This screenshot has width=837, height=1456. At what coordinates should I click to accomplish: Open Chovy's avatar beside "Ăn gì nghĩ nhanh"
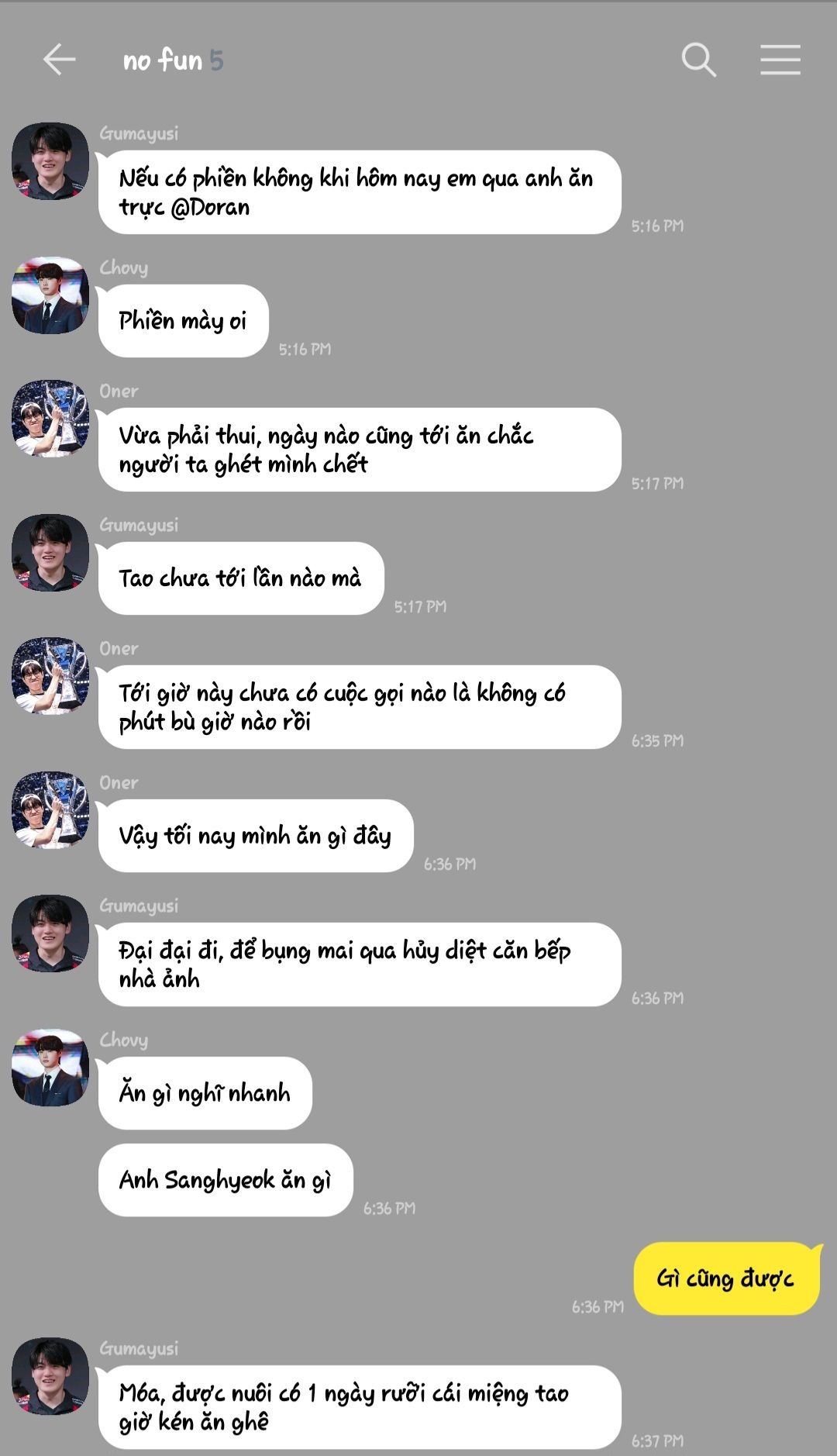(50, 1068)
